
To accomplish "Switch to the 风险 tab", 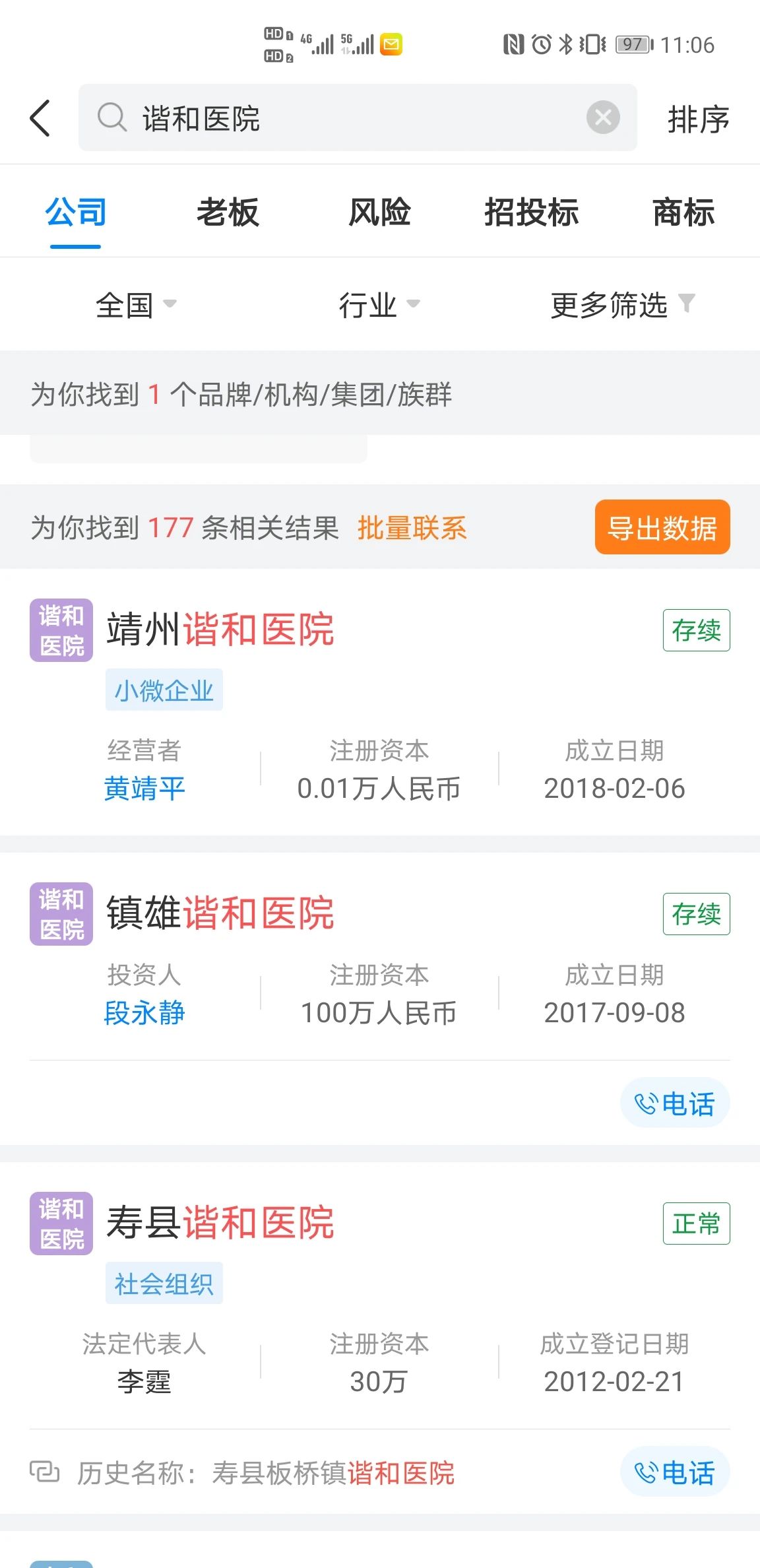I will (x=379, y=212).
